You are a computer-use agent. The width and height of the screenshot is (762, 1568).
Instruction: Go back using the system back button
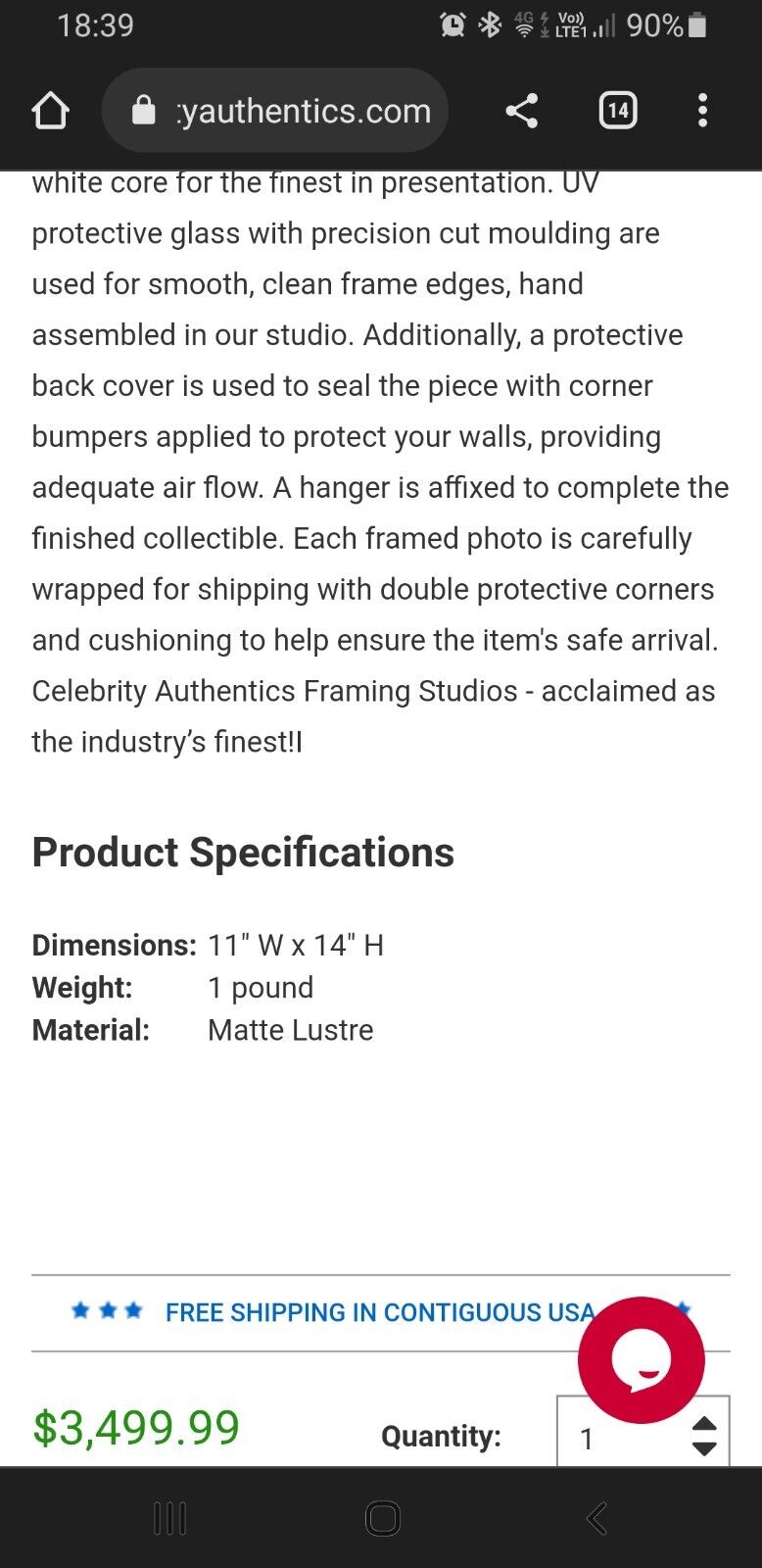pos(595,1518)
